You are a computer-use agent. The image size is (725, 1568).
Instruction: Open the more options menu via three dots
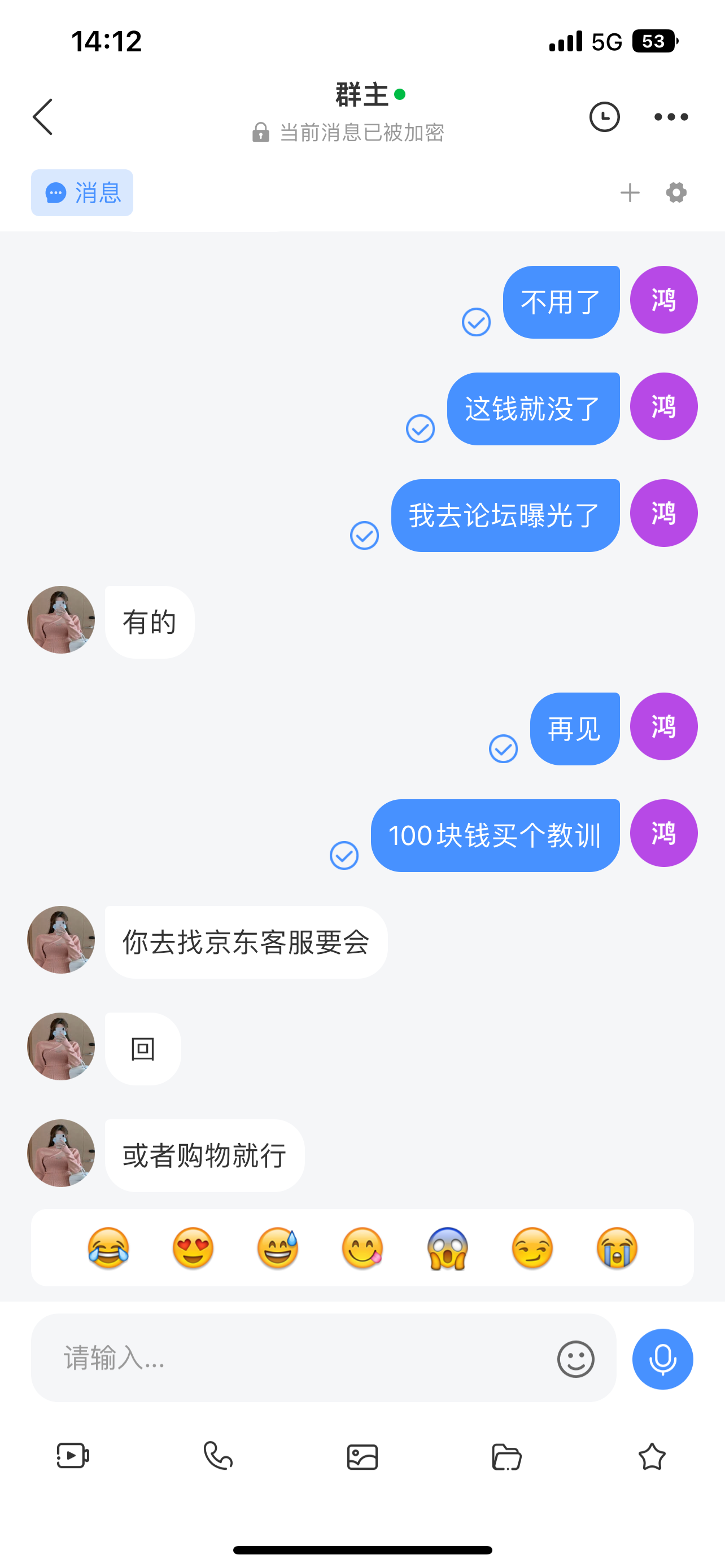671,117
